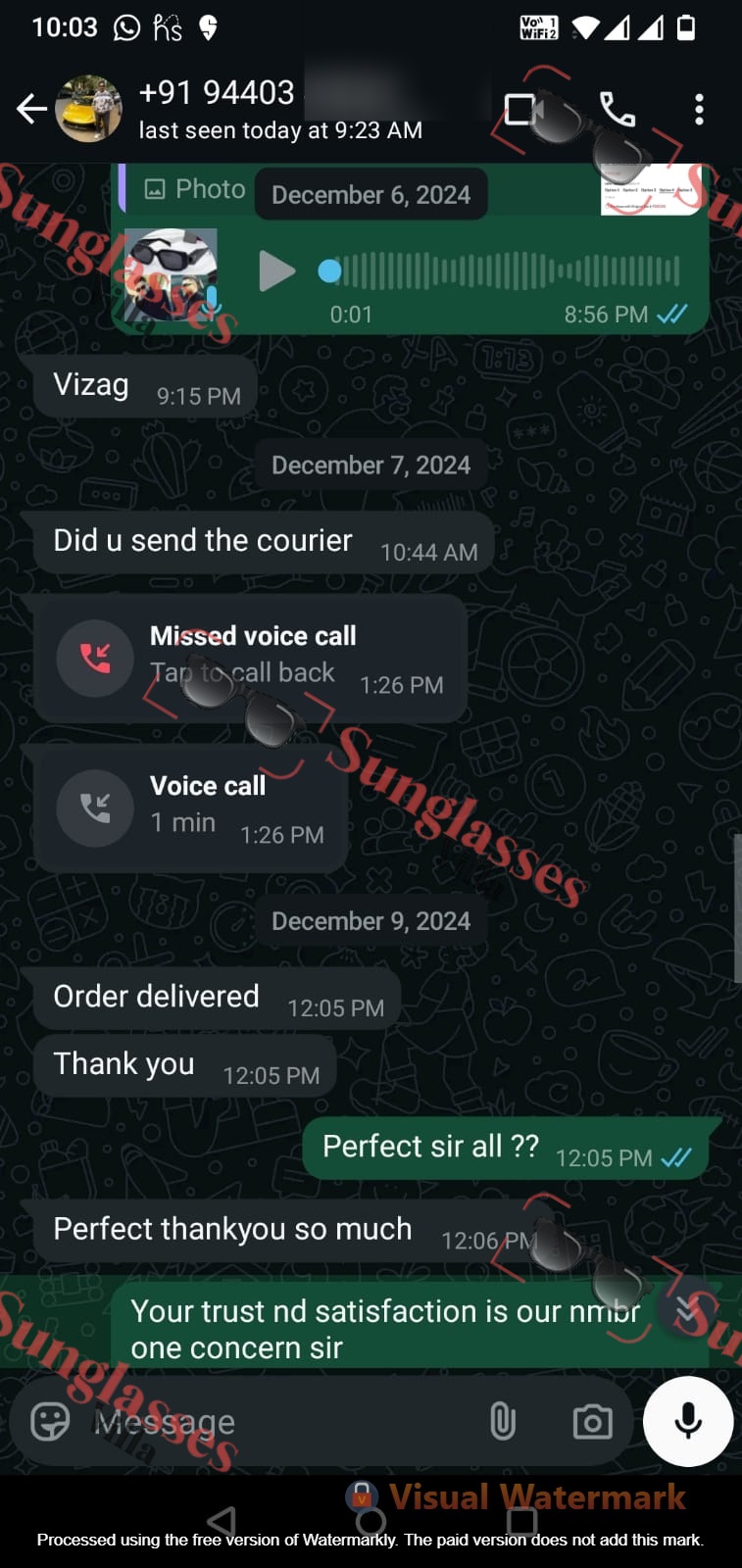Open the camera from message bar
Screen dimensions: 742x1568
pos(592,1421)
